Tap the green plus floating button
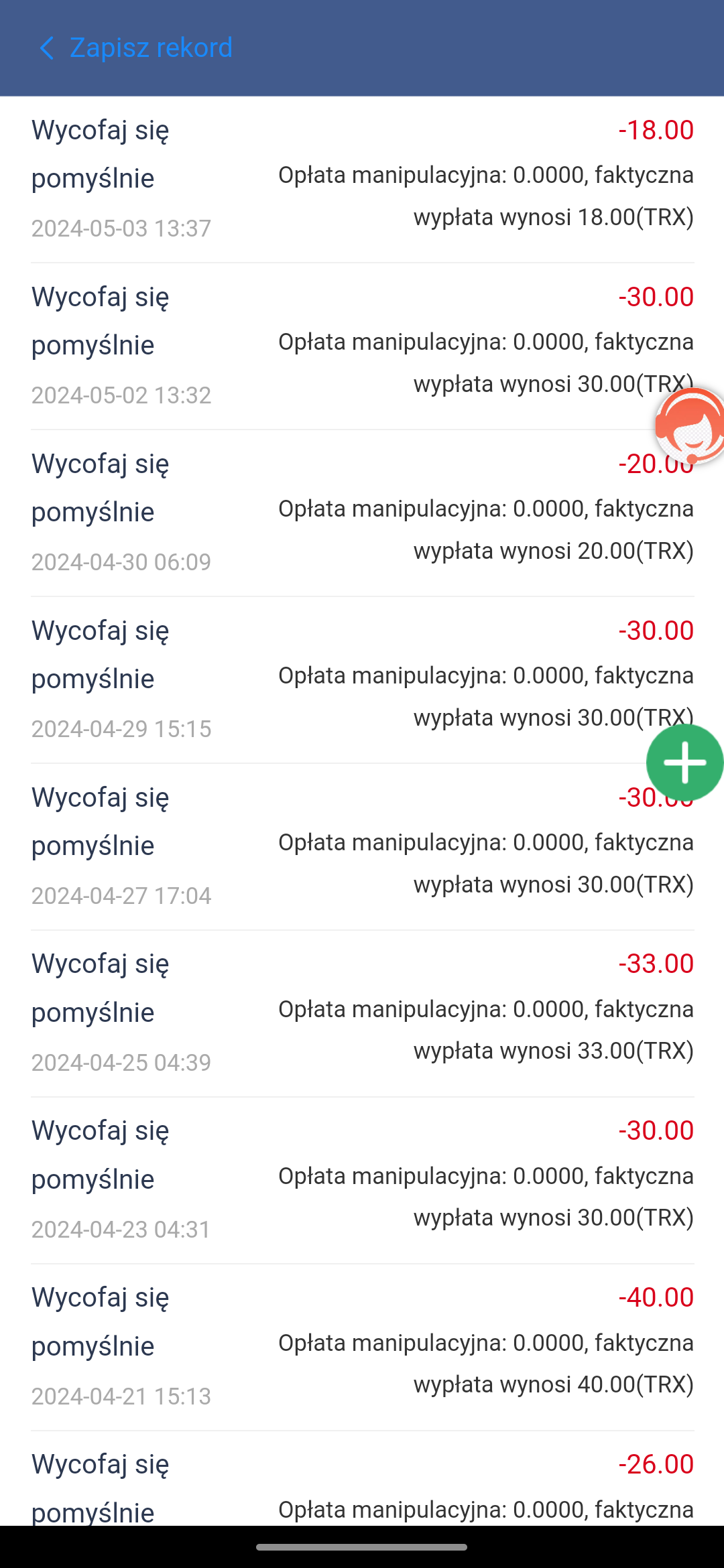 (684, 763)
